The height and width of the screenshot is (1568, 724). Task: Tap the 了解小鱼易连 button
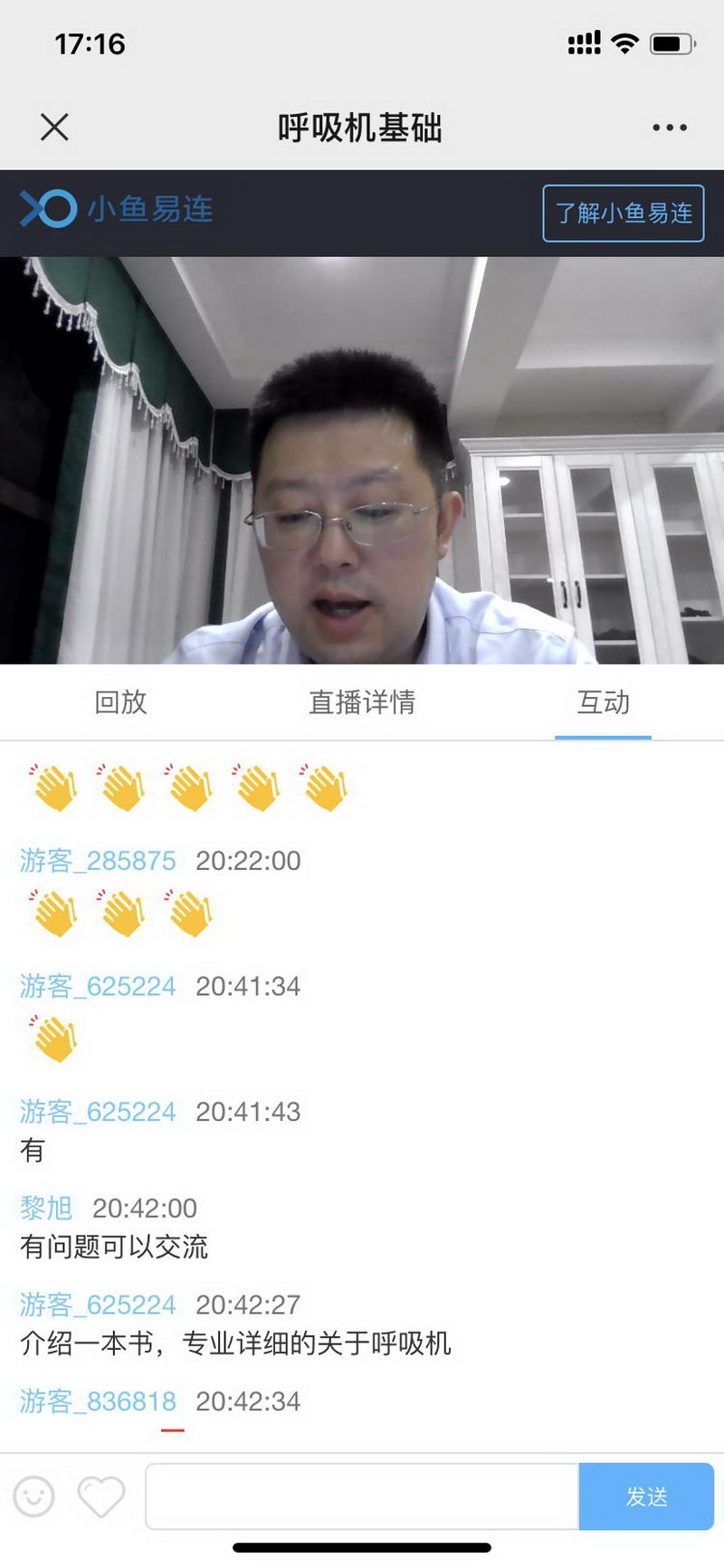[x=623, y=214]
